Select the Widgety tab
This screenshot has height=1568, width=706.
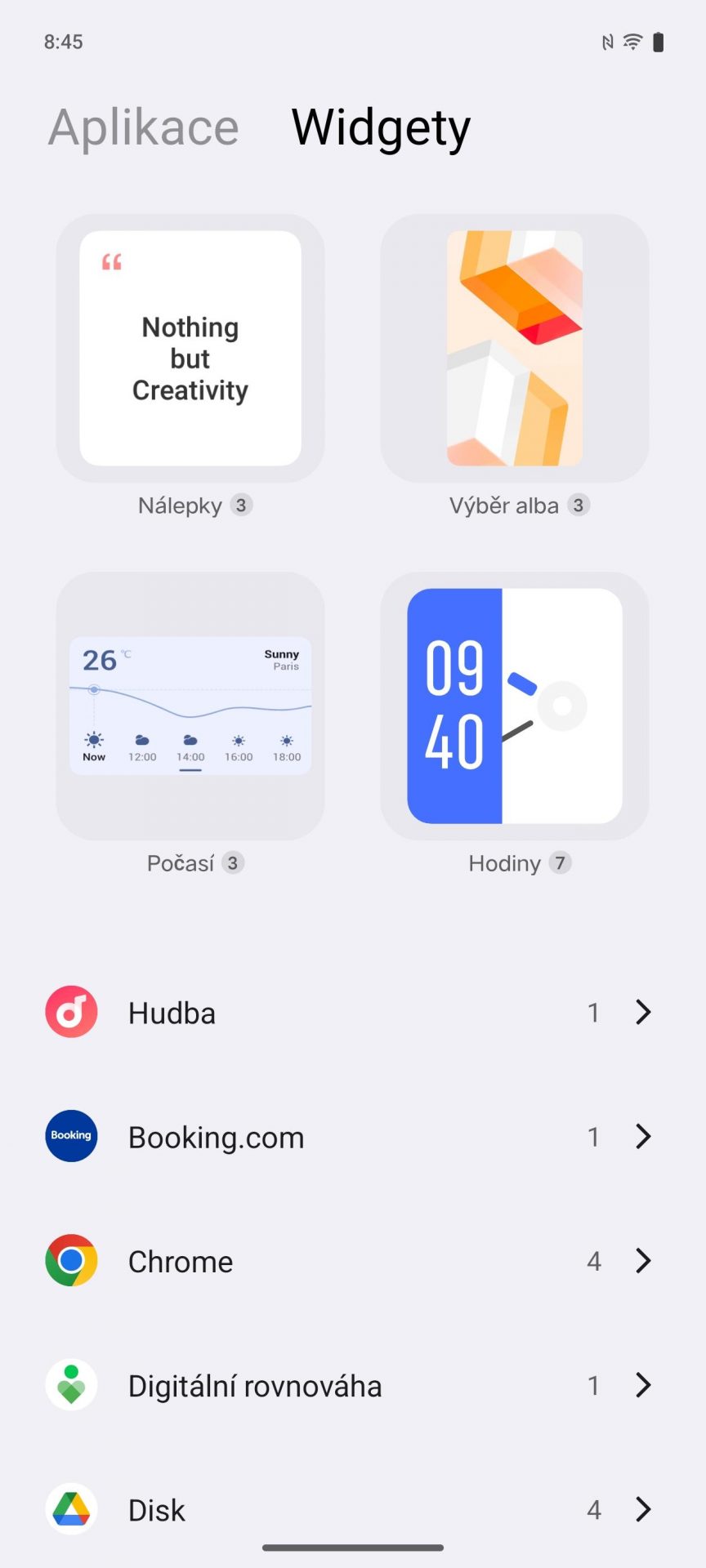381,127
